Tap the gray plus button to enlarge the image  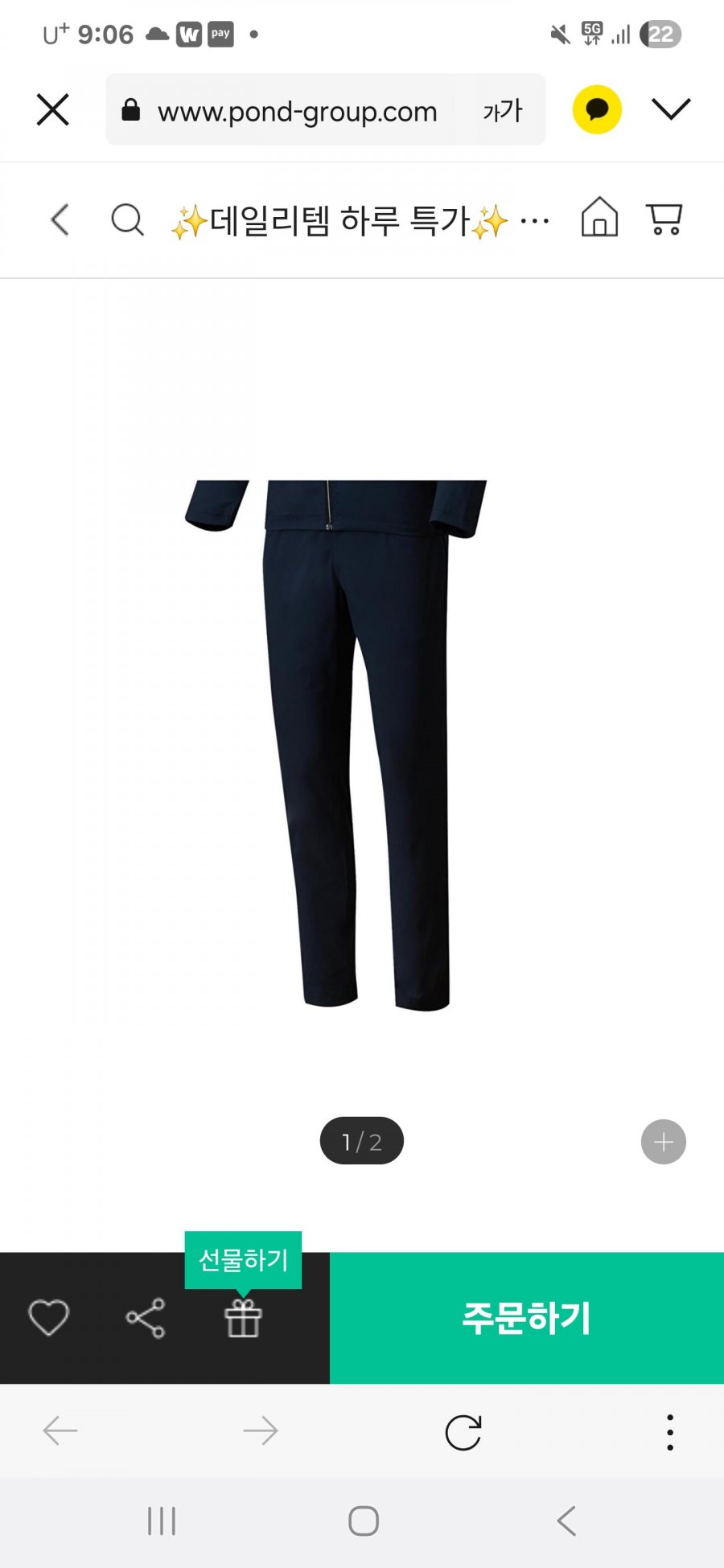[x=664, y=1142]
